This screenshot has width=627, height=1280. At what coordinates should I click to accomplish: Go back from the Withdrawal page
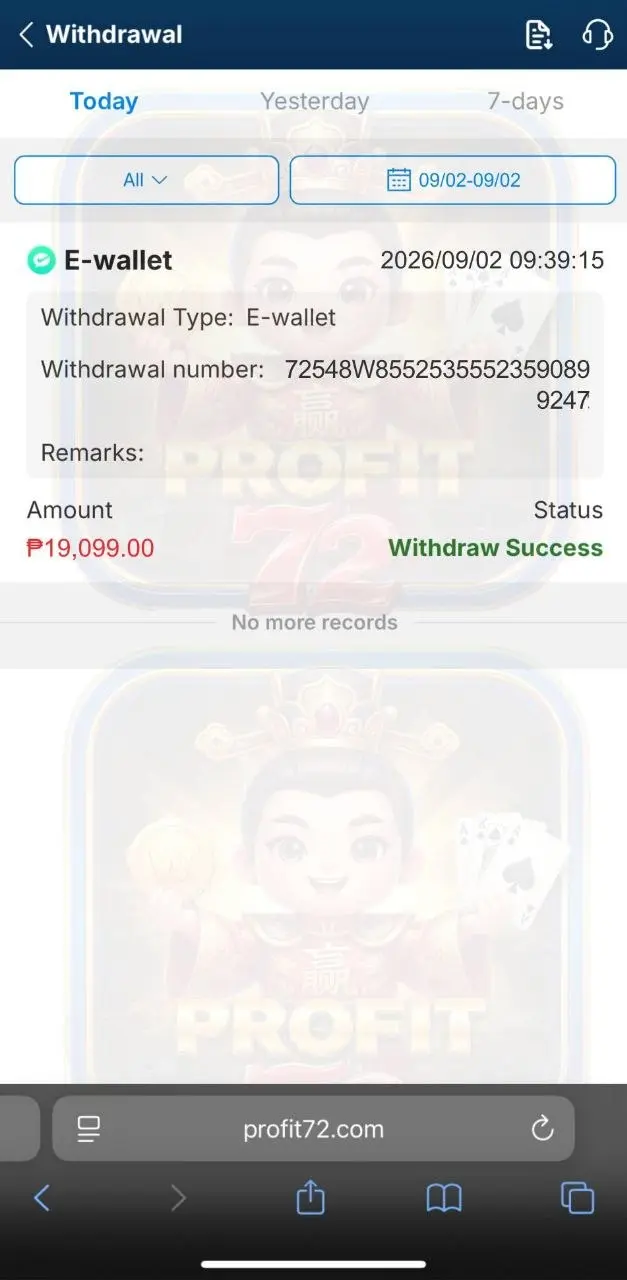click(x=26, y=35)
